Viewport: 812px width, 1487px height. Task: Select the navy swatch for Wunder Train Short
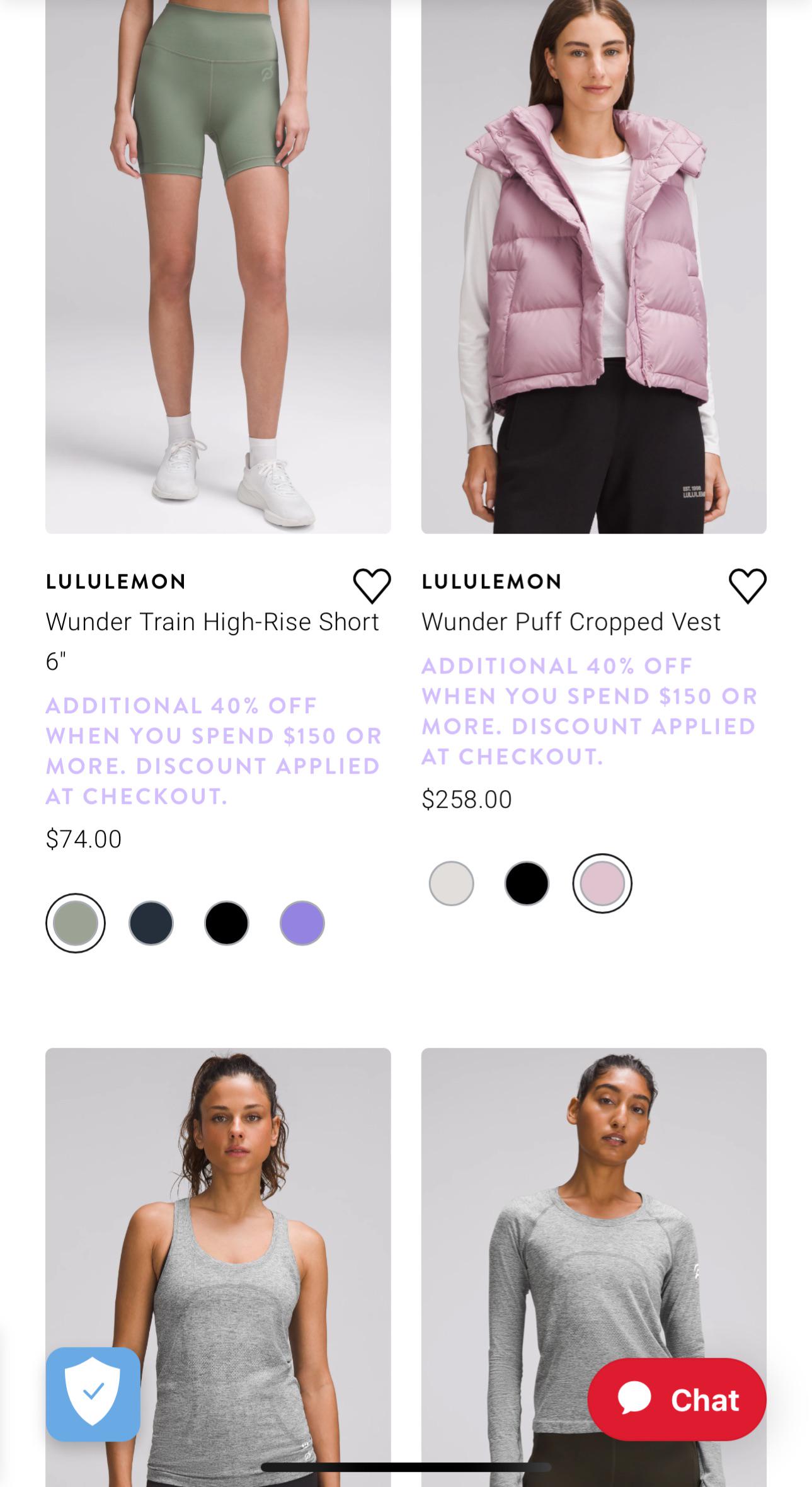tap(151, 923)
